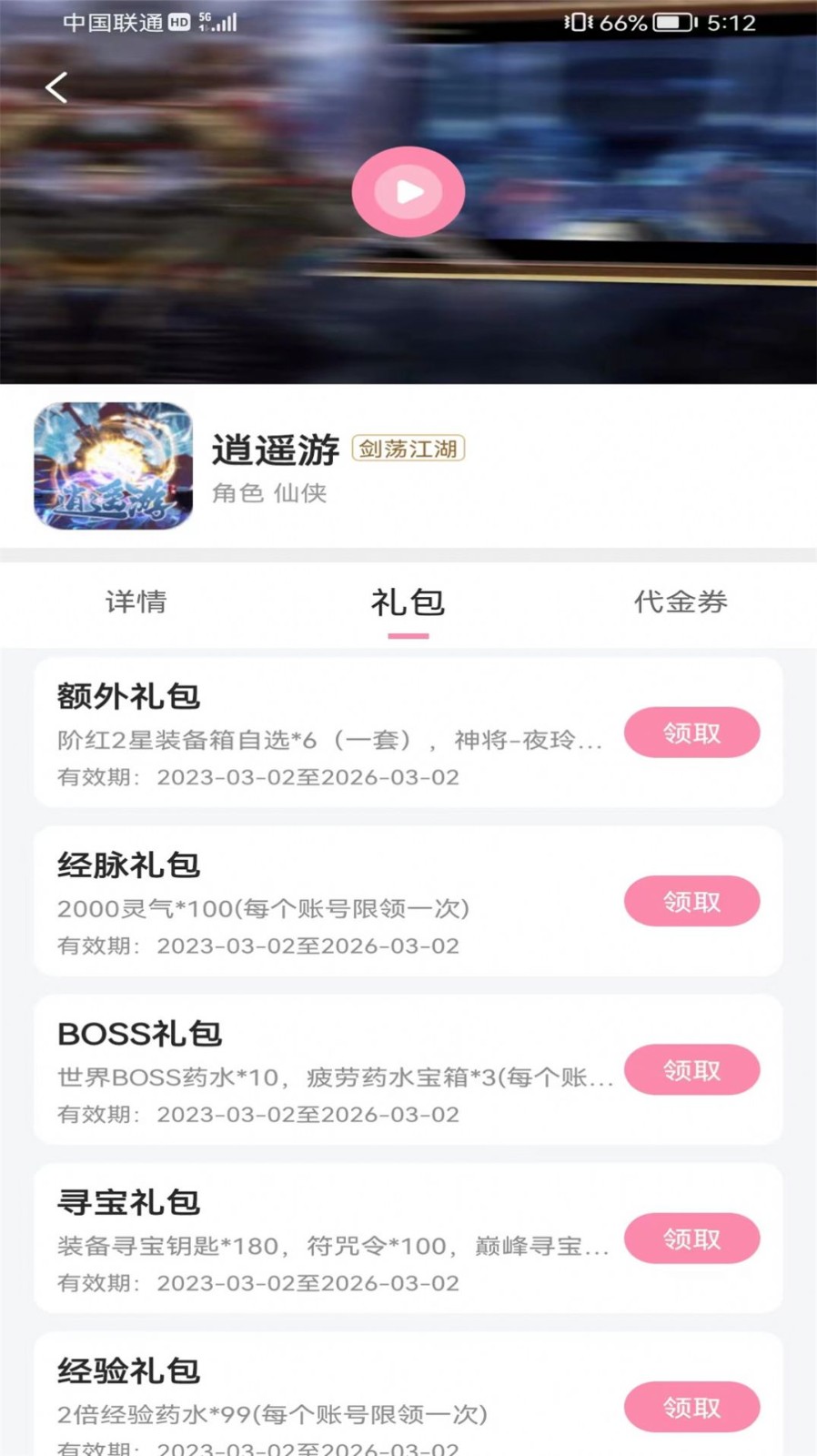Claim the 额外礼包 with 领取 button
Viewport: 817px width, 1456px height.
(x=691, y=733)
